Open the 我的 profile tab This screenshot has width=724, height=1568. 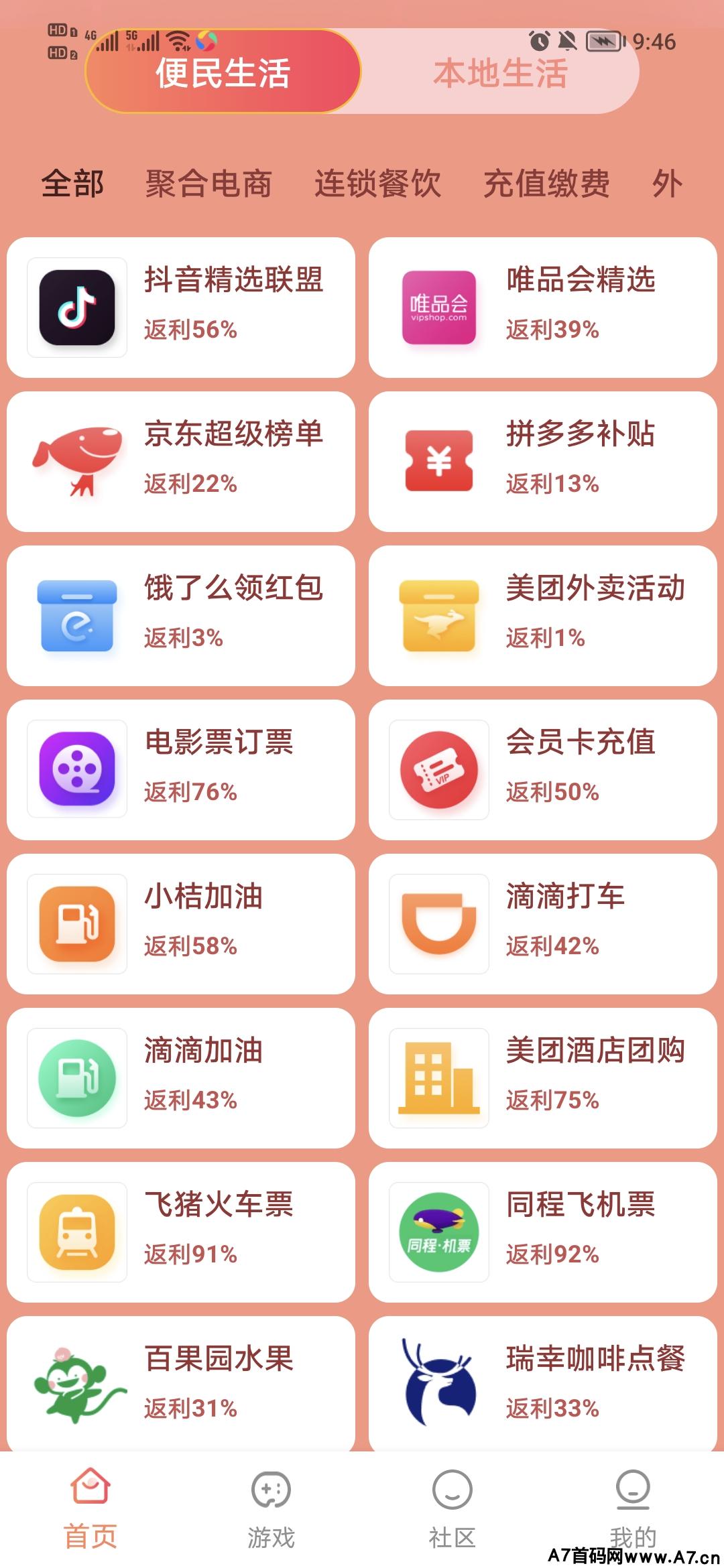(x=633, y=1509)
